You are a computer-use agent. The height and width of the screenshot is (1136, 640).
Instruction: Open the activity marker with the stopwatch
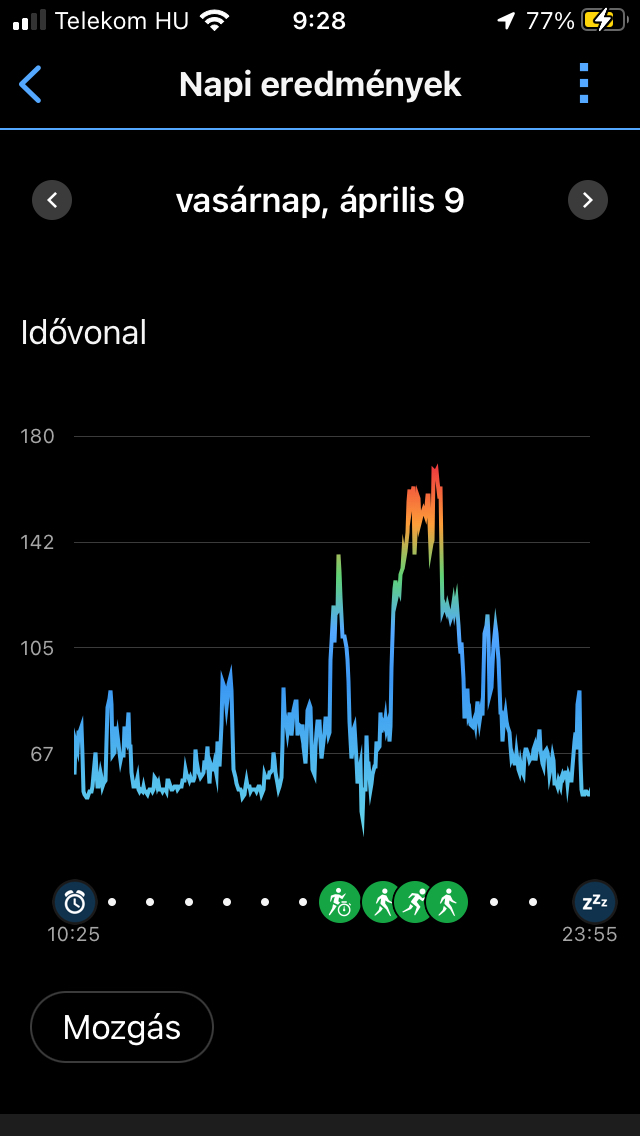click(x=340, y=902)
